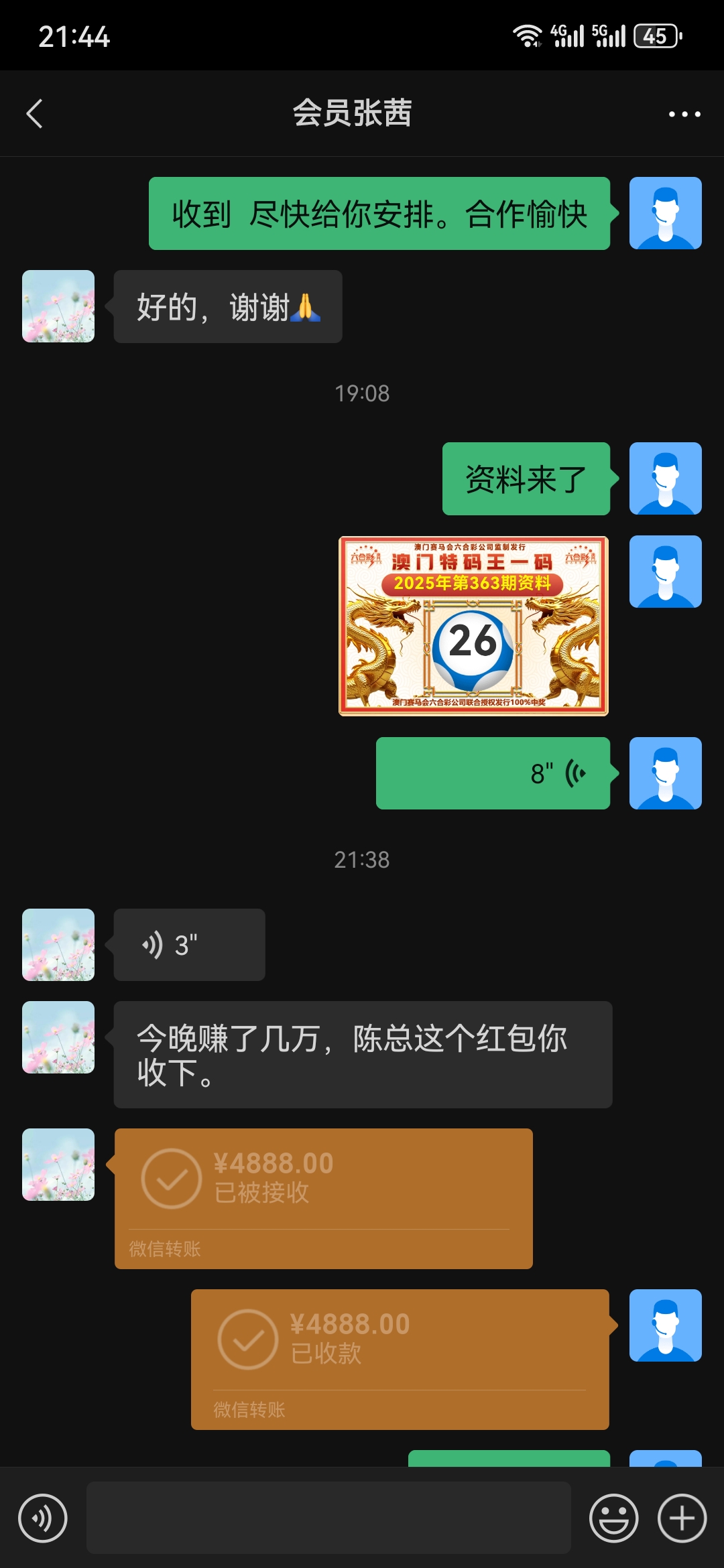Image resolution: width=724 pixels, height=1568 pixels.
Task: Open the plus attachments menu
Action: (682, 1518)
